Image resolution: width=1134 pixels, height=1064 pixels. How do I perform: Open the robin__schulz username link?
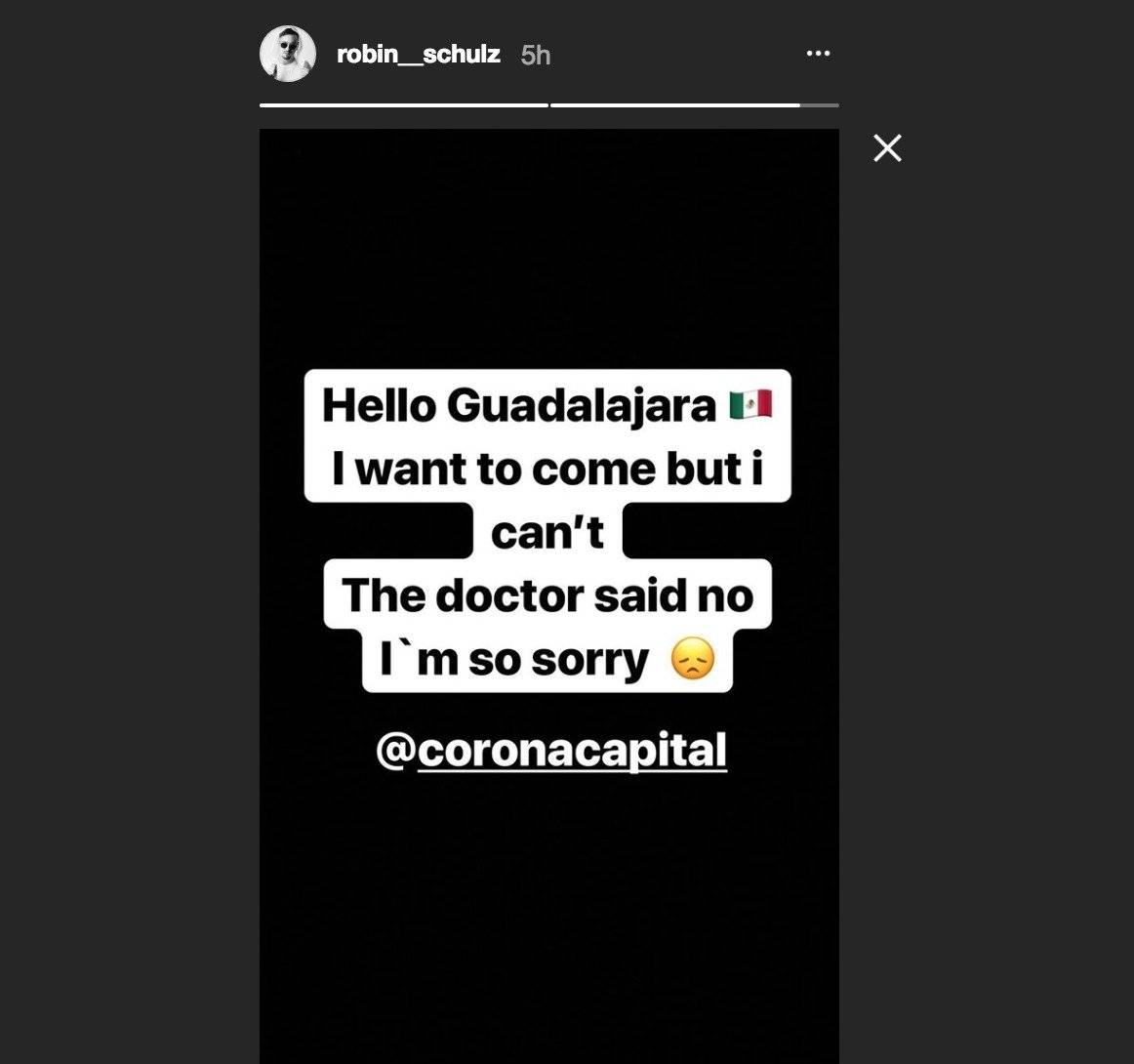point(418,55)
